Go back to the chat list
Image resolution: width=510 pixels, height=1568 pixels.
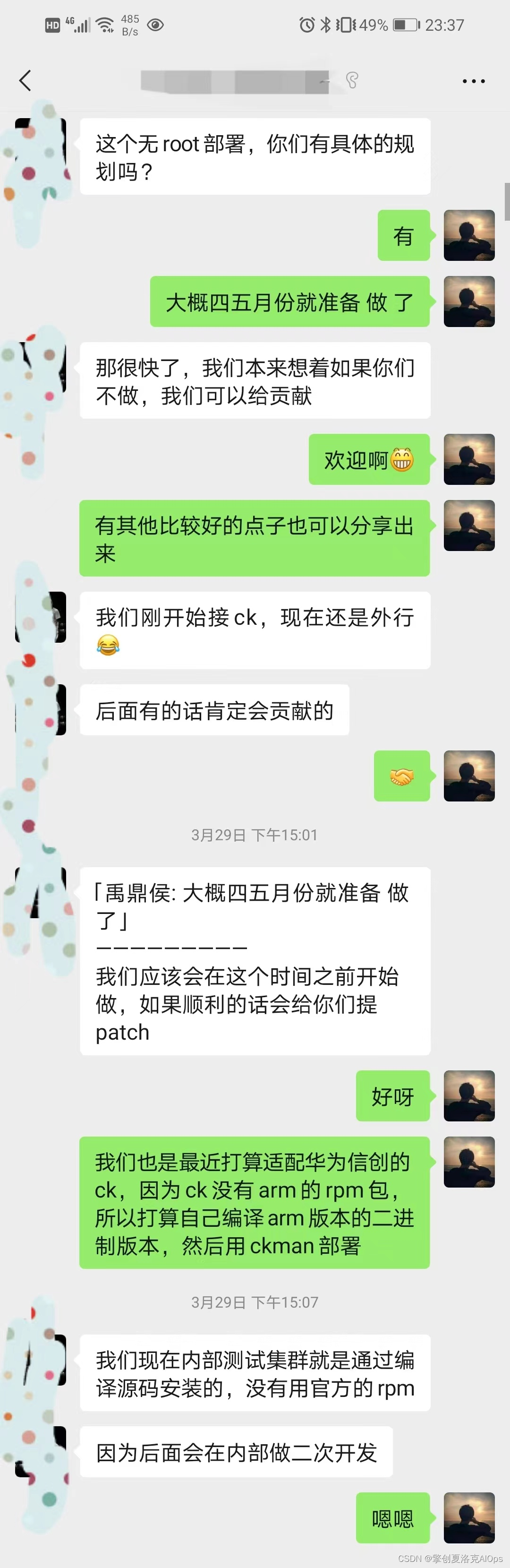tap(25, 80)
